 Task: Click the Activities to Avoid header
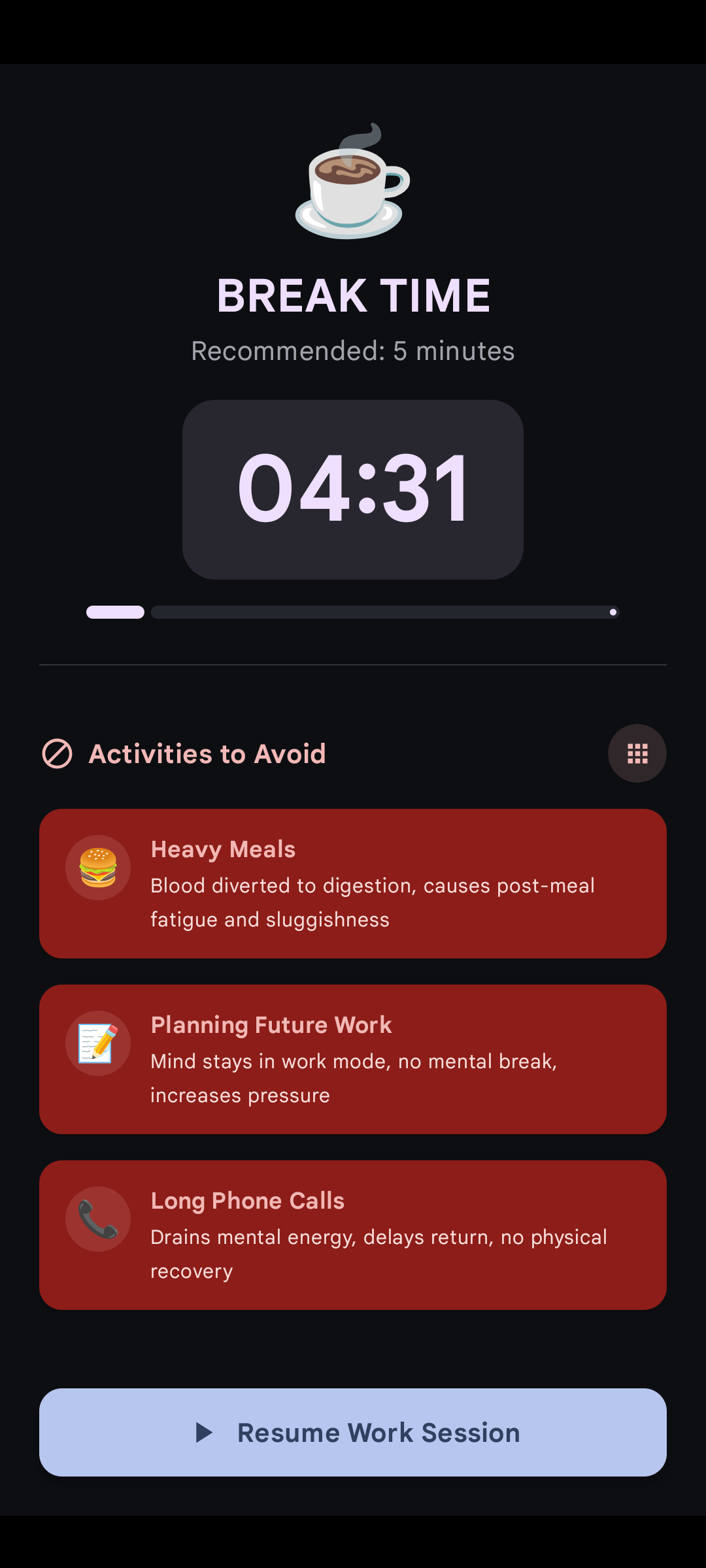click(x=207, y=753)
